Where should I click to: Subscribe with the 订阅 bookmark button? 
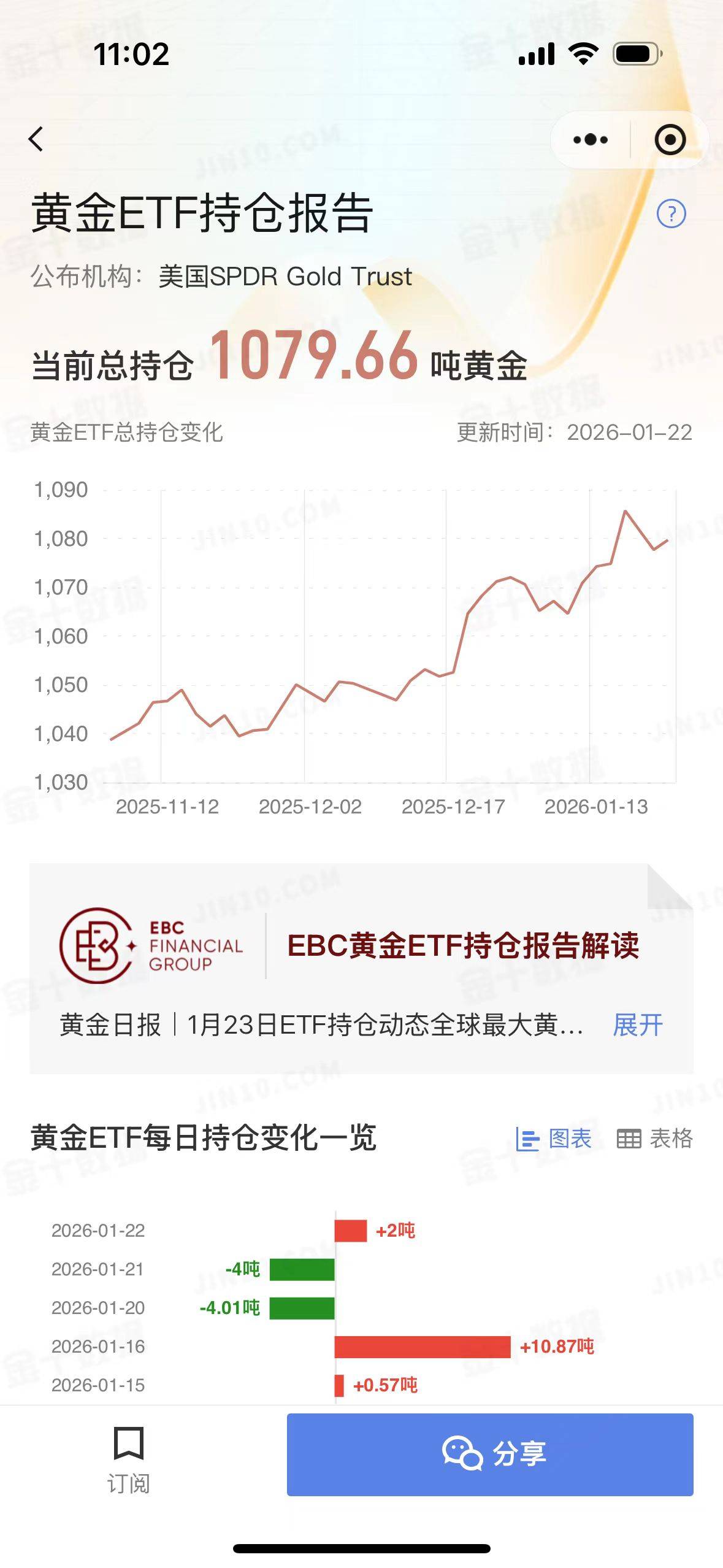(128, 1459)
